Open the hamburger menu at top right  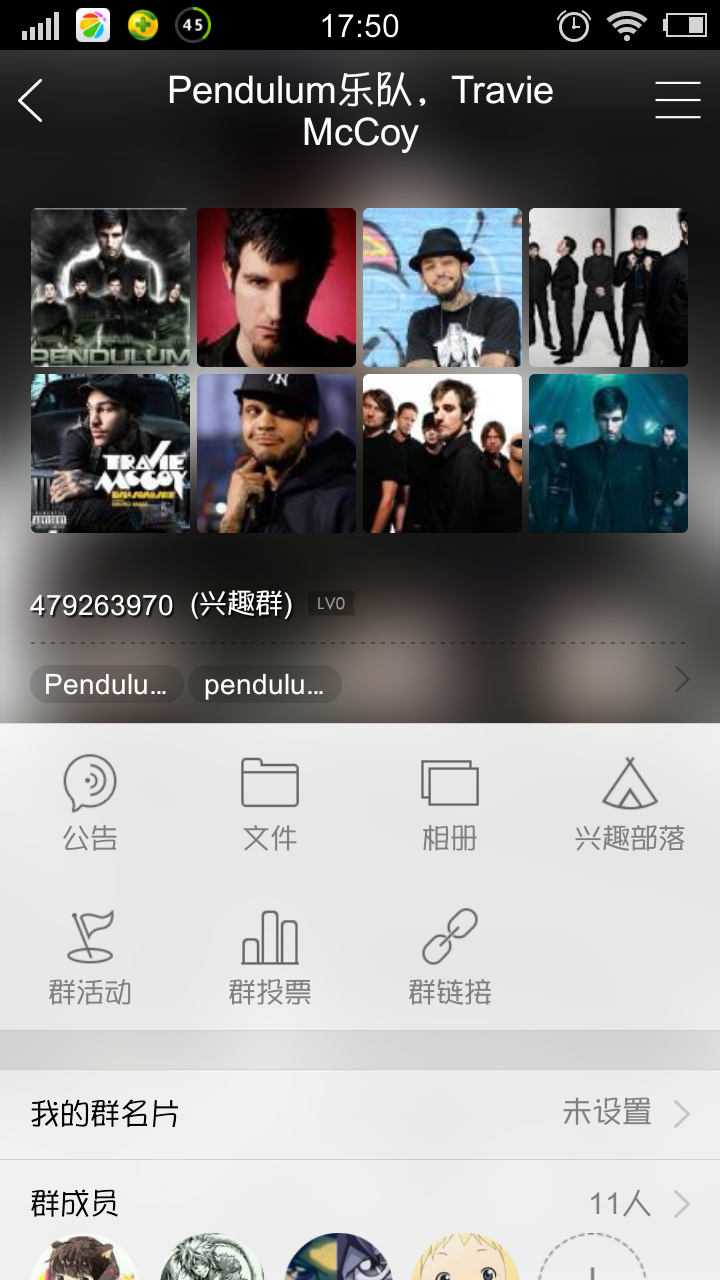click(677, 100)
